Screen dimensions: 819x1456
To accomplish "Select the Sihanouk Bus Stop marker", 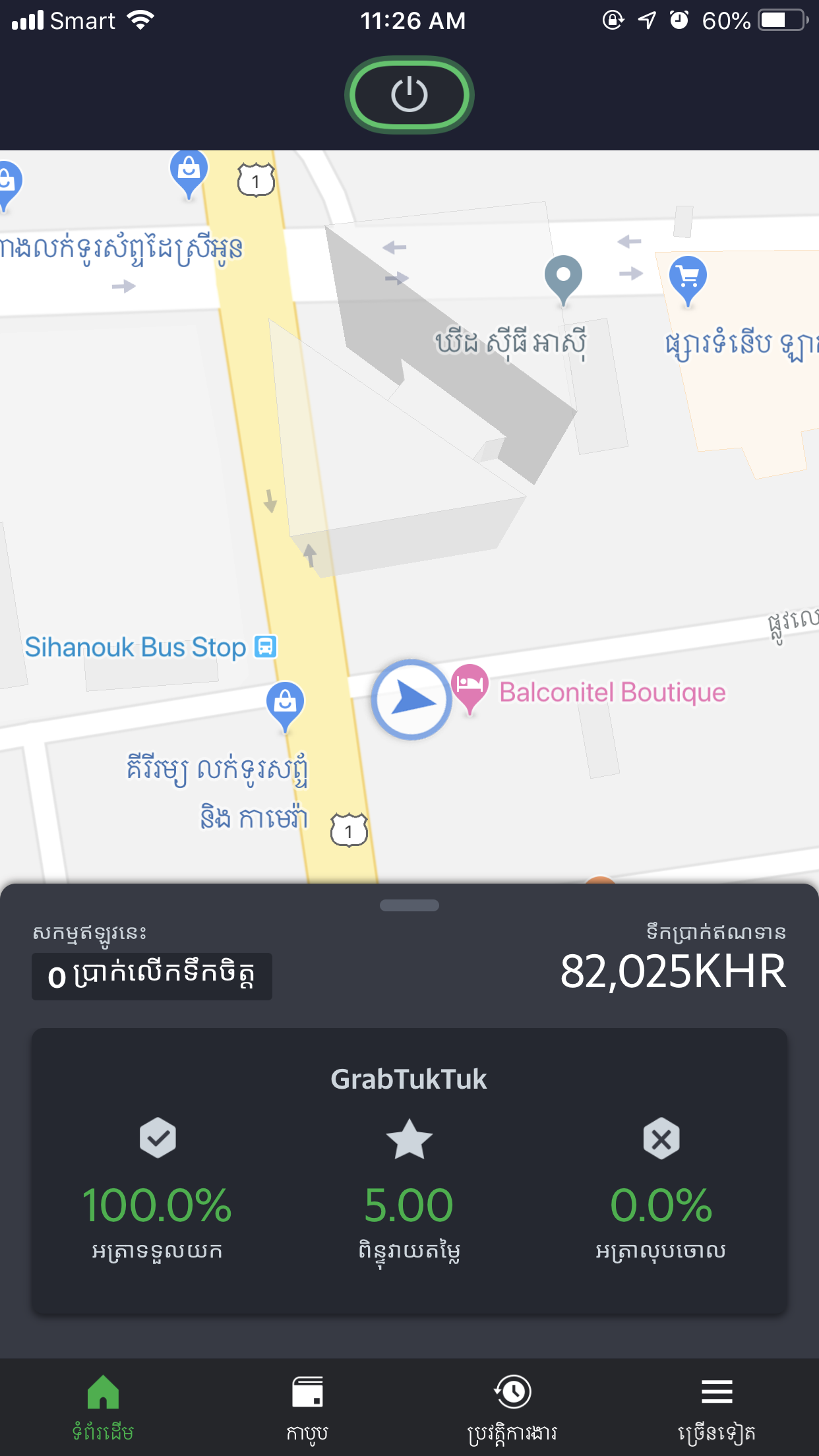I will [265, 646].
